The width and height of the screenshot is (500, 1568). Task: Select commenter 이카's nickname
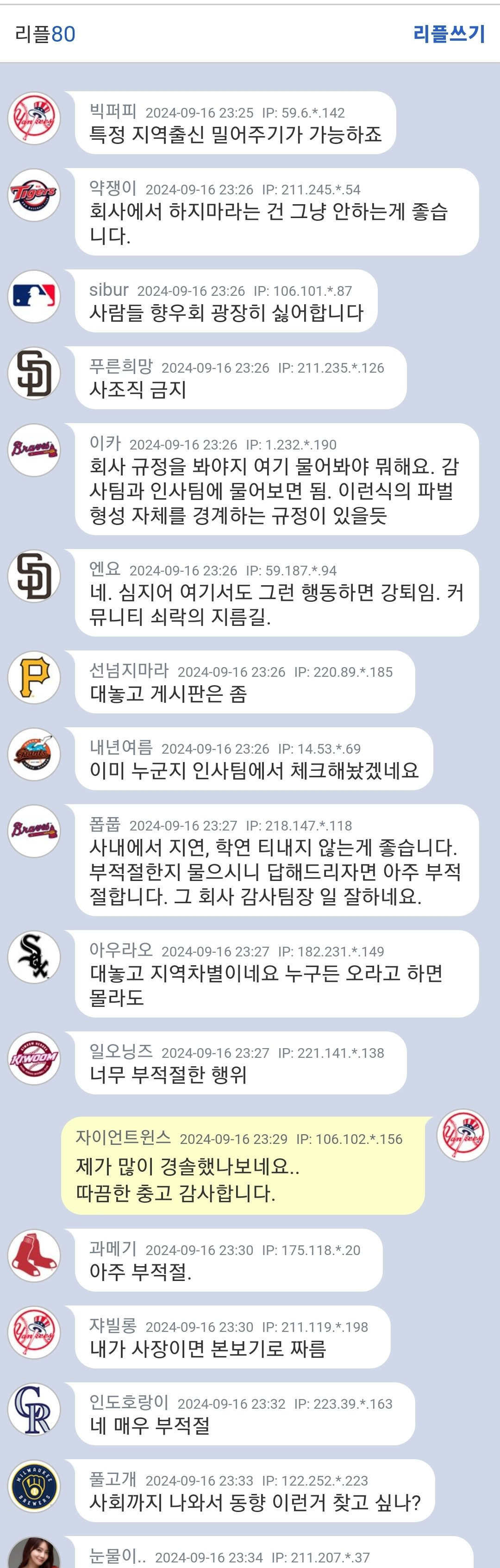click(105, 443)
